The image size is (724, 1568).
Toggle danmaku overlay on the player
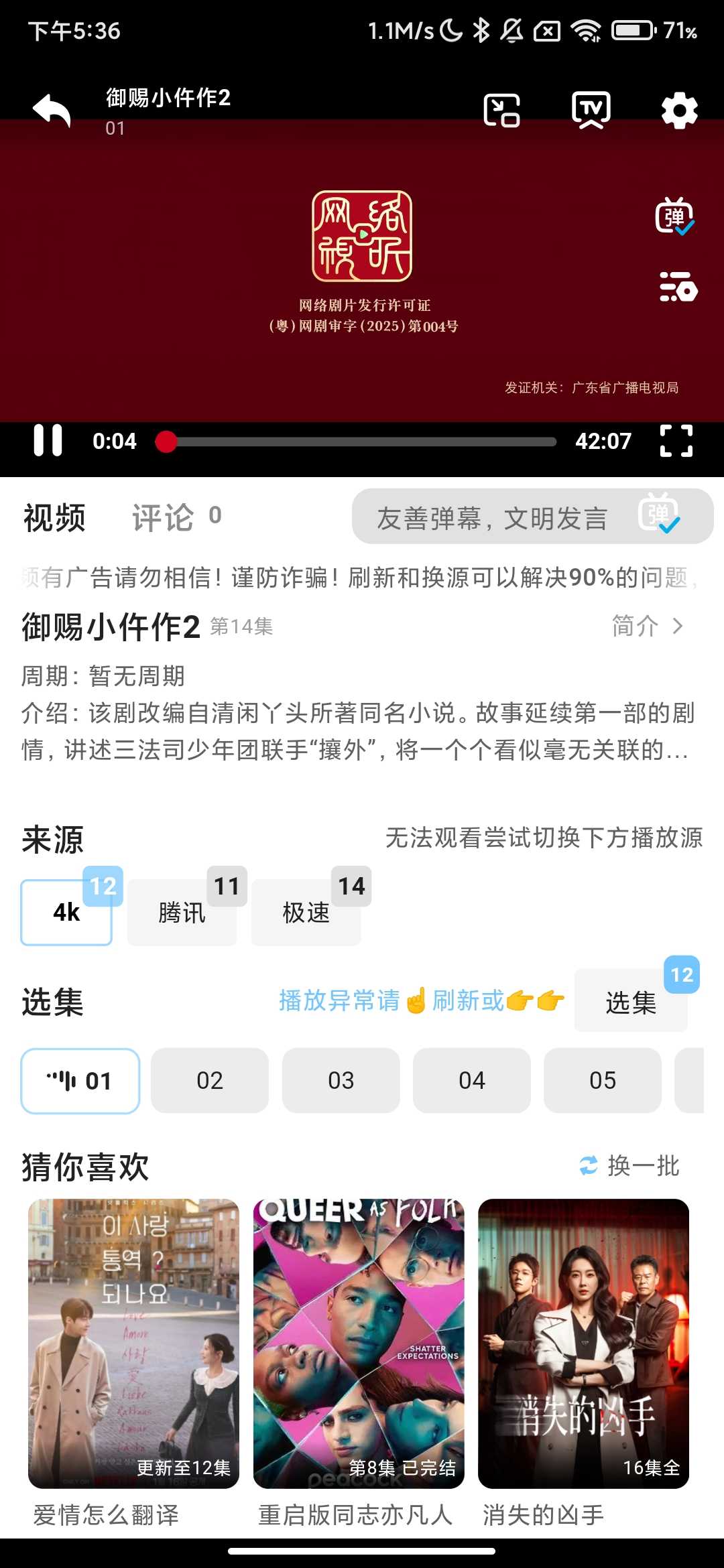(x=673, y=218)
